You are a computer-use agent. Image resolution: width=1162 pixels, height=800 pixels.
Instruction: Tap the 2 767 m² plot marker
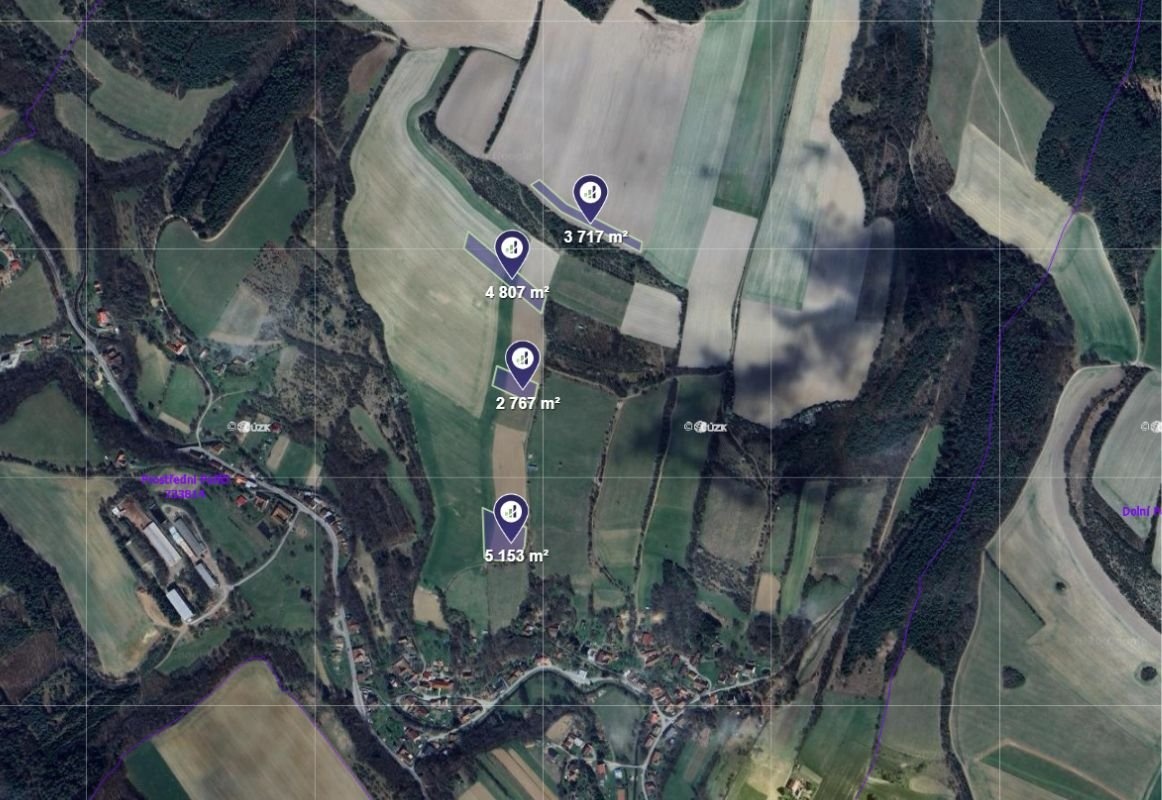522,359
